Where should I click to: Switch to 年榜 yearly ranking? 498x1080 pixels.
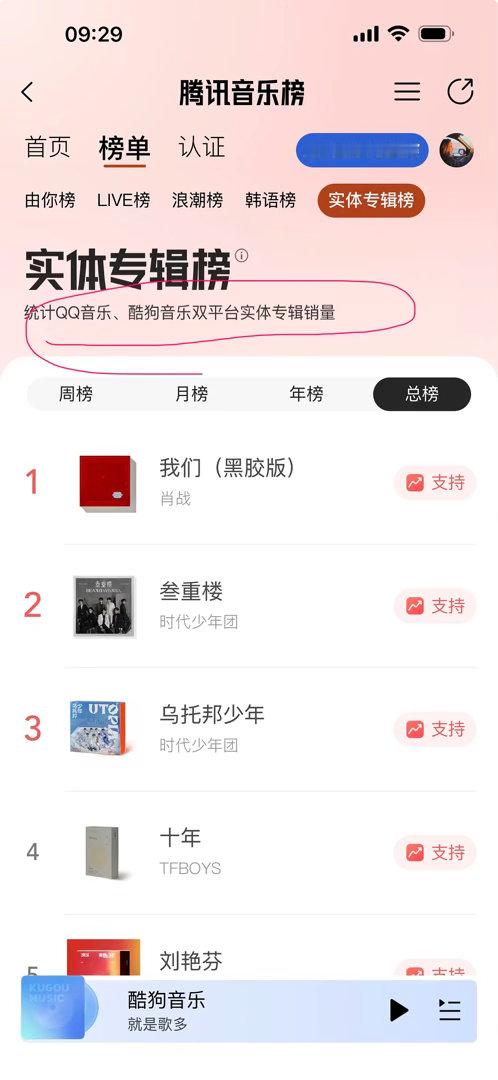click(x=306, y=394)
